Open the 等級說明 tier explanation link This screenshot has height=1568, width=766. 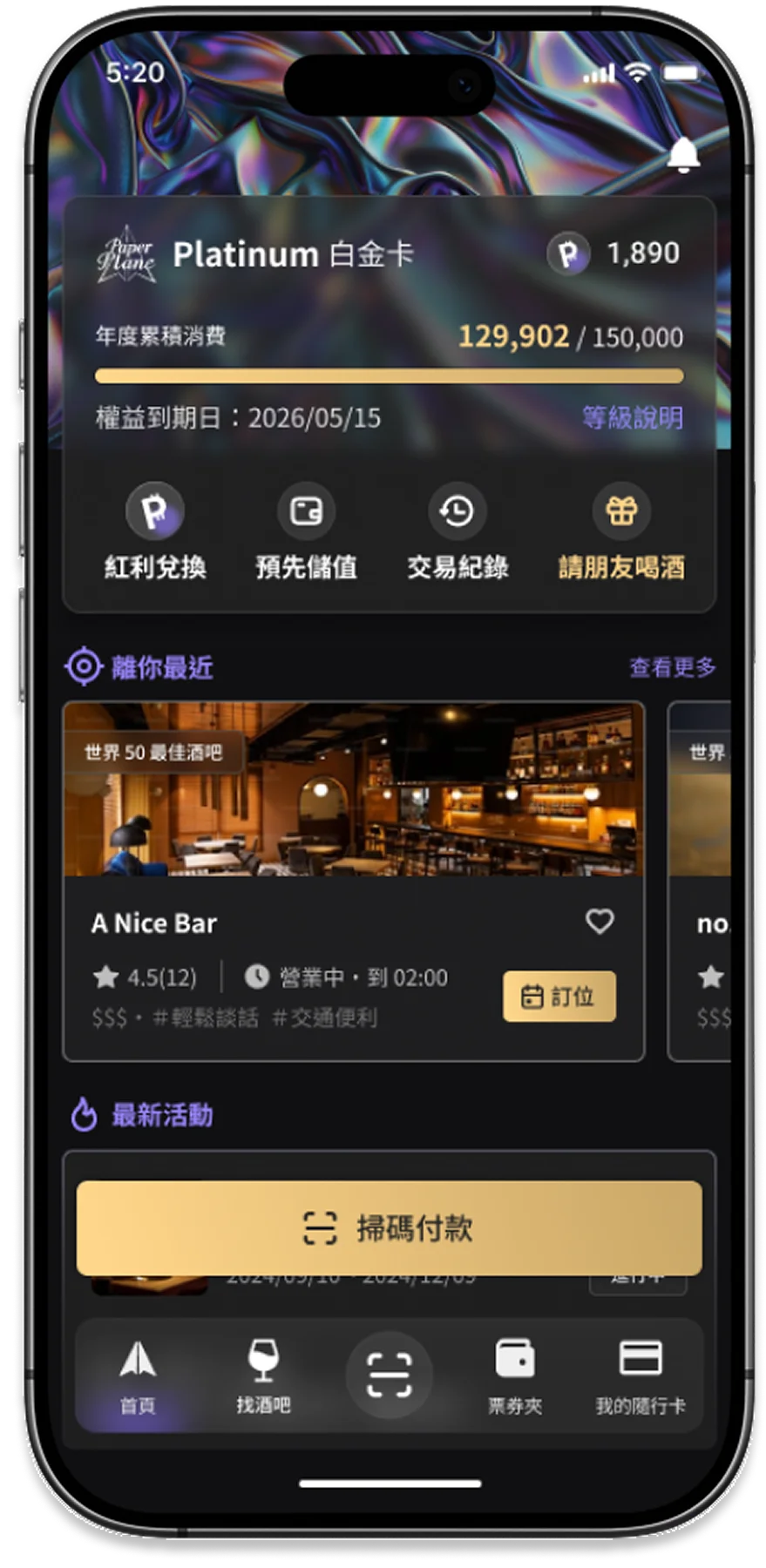coord(633,418)
